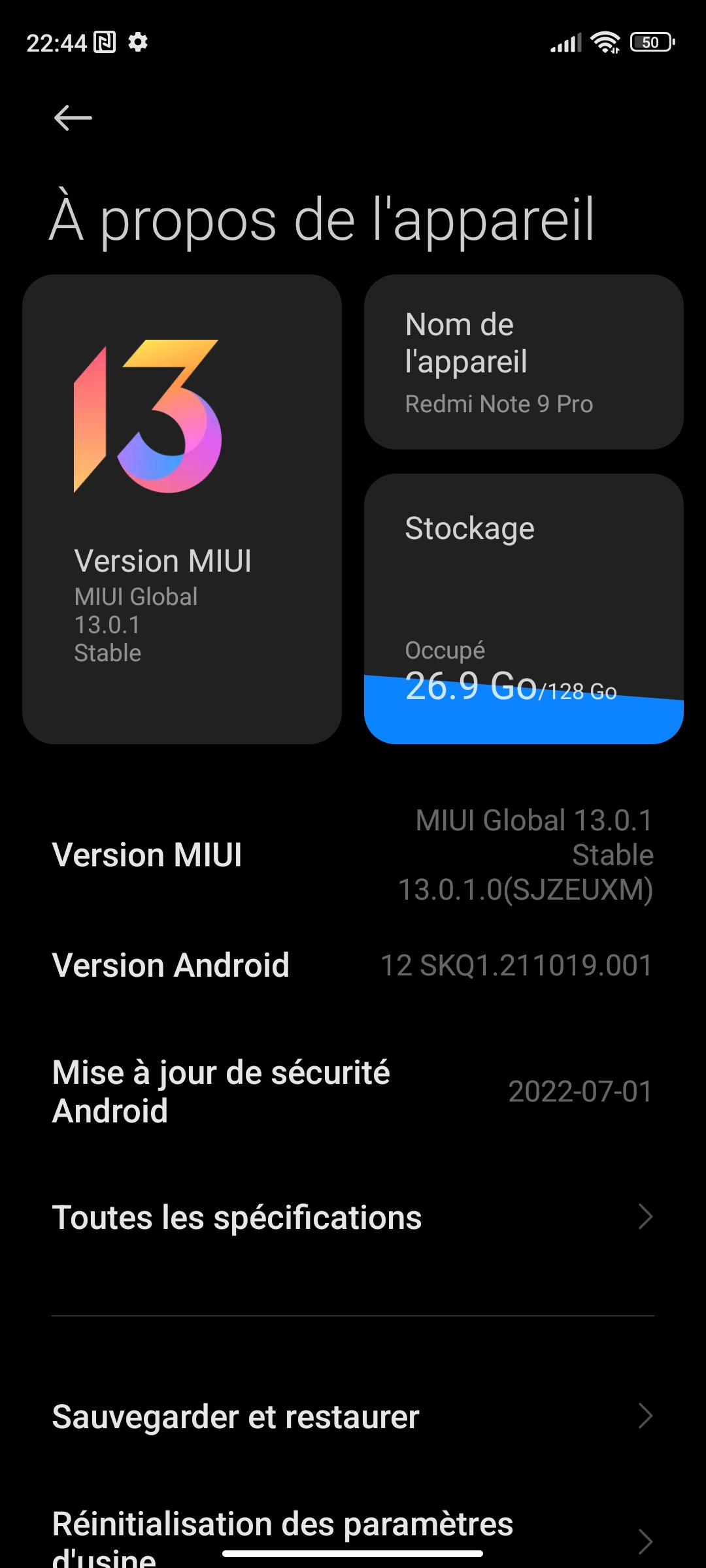Open the Stockage card
706x1568 pixels.
click(x=524, y=609)
